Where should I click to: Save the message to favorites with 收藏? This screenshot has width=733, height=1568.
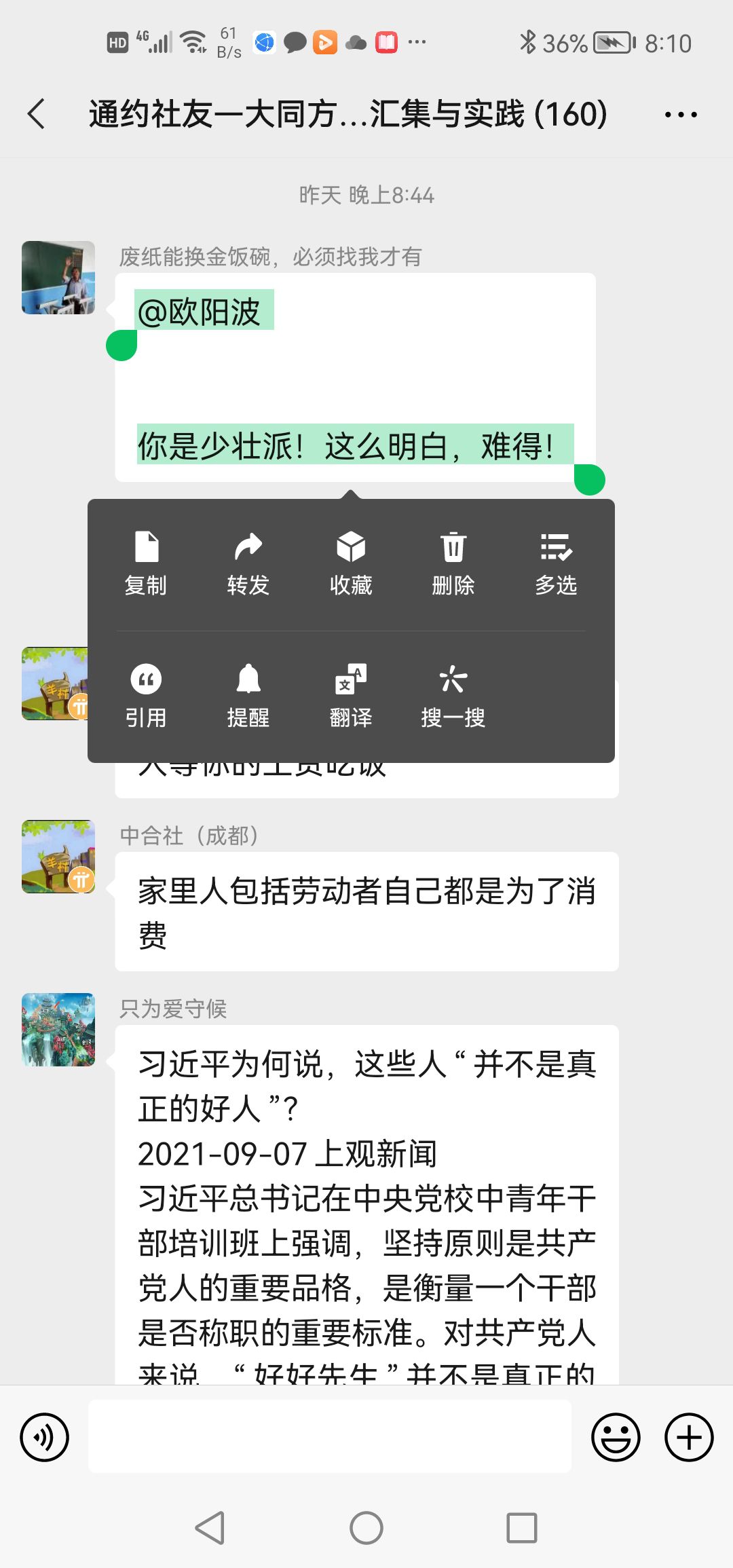[351, 563]
